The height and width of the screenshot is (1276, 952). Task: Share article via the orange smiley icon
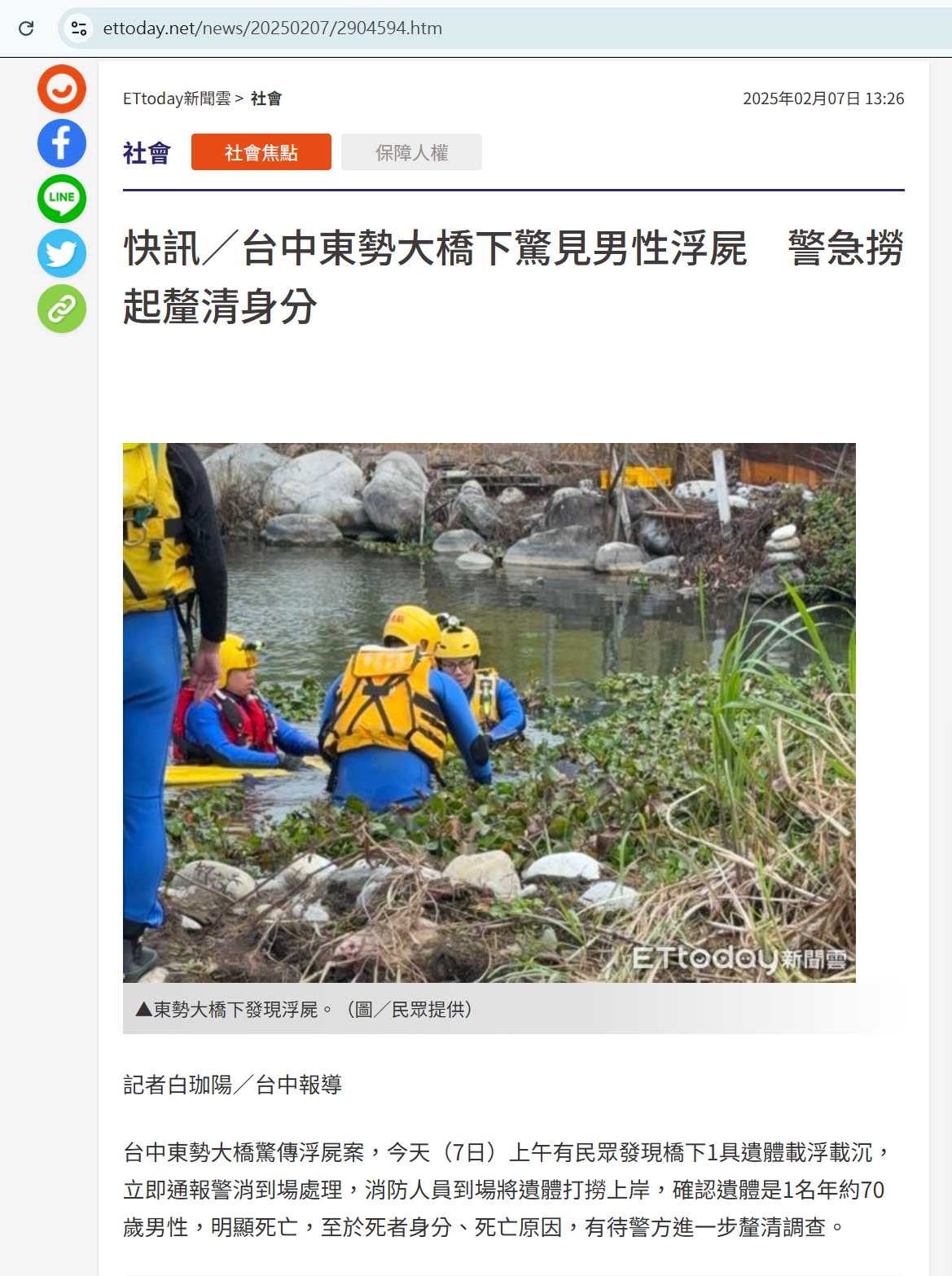62,89
